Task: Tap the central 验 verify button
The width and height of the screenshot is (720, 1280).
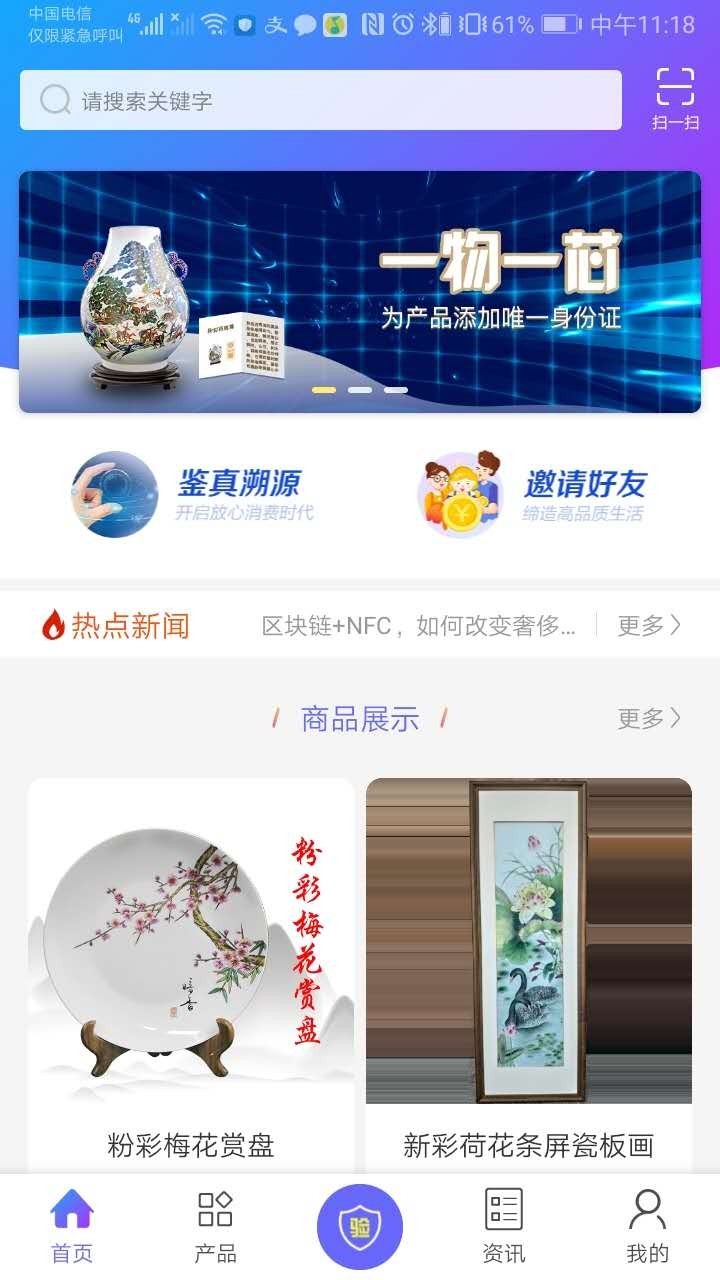Action: (360, 1226)
